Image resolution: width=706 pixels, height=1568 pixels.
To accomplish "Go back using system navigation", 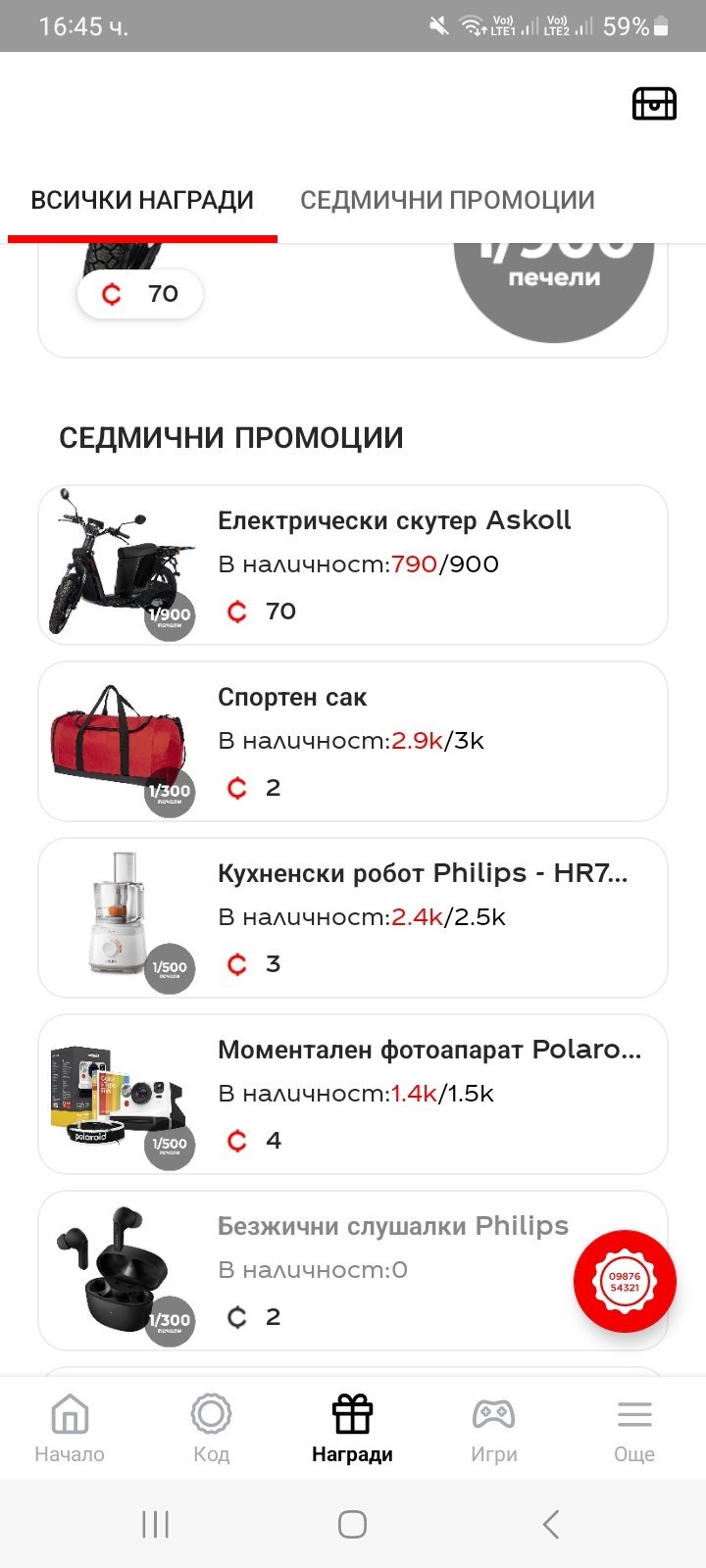I will tap(550, 1524).
